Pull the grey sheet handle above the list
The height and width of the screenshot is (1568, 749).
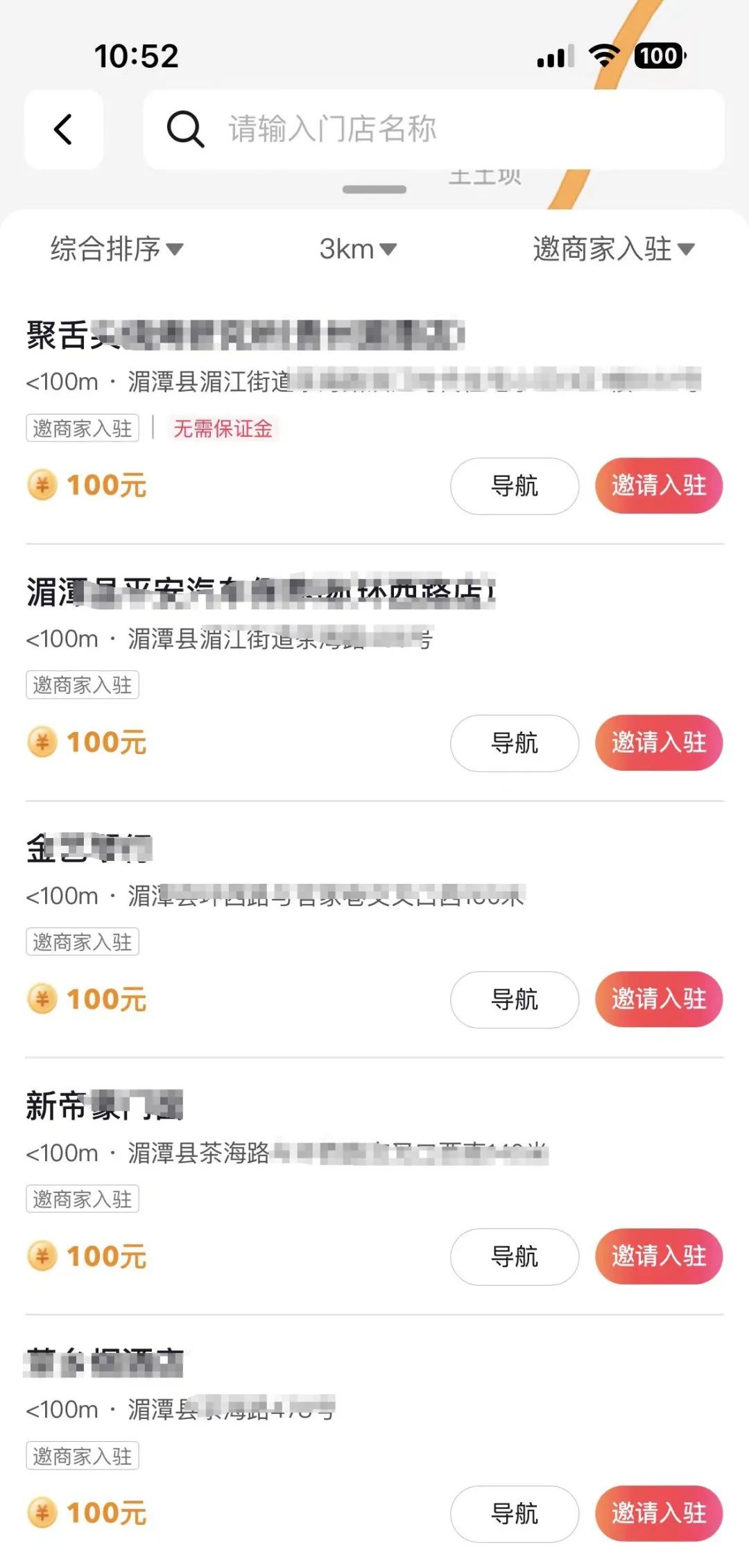point(374,189)
